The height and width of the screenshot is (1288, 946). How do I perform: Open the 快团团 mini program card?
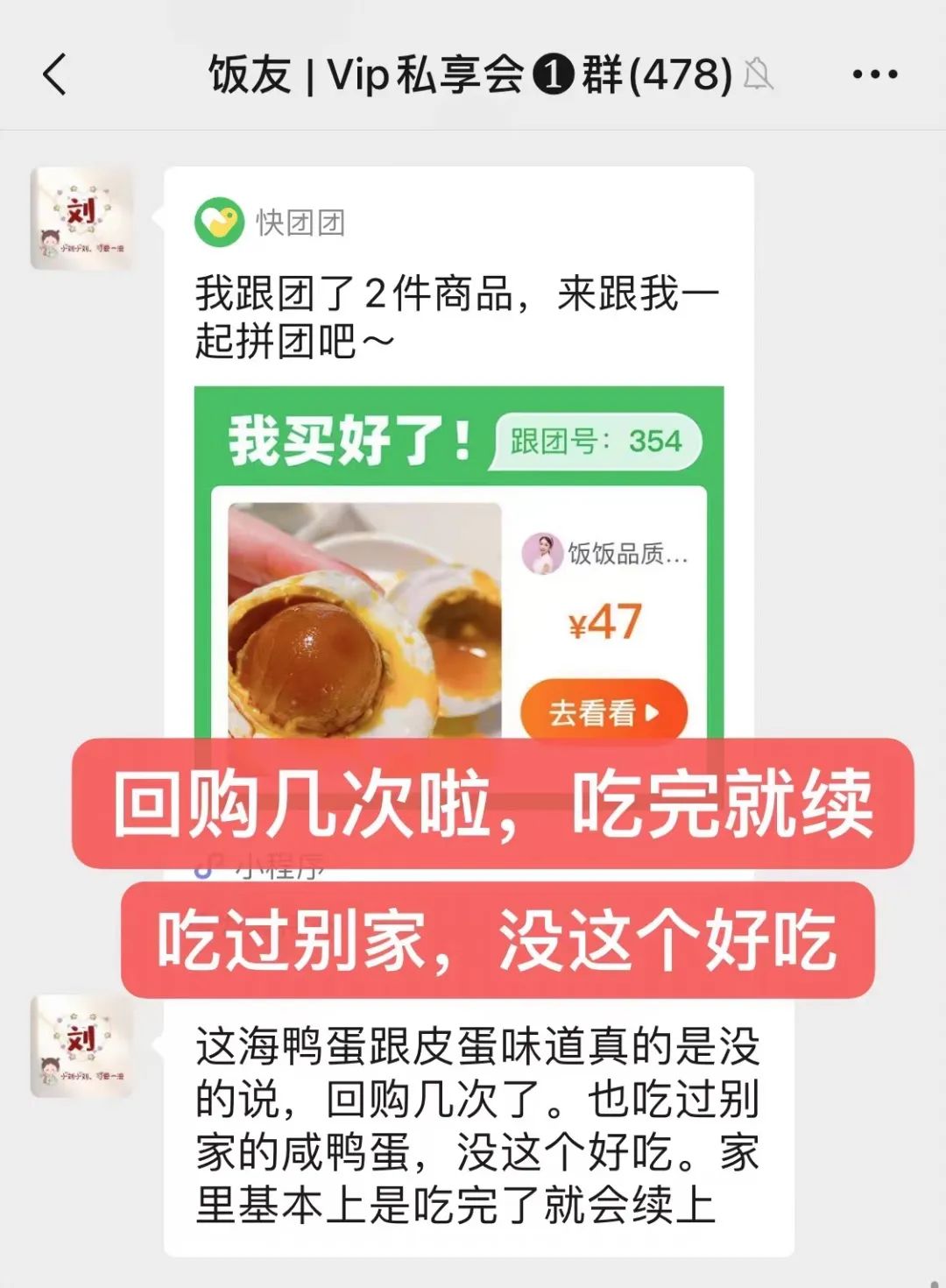(458, 315)
